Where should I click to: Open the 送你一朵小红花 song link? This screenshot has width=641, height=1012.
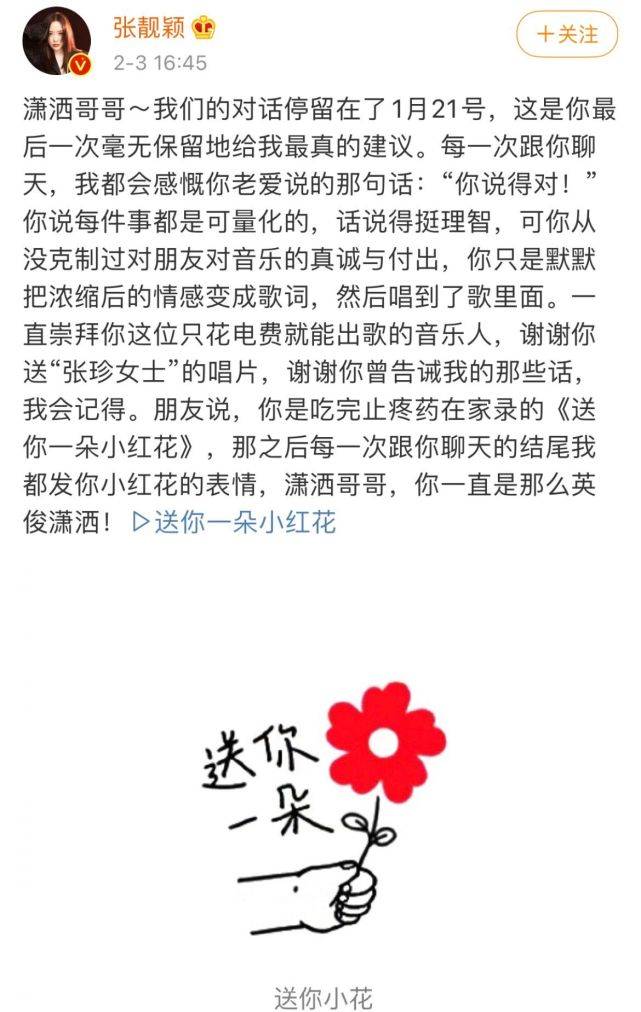point(234,521)
